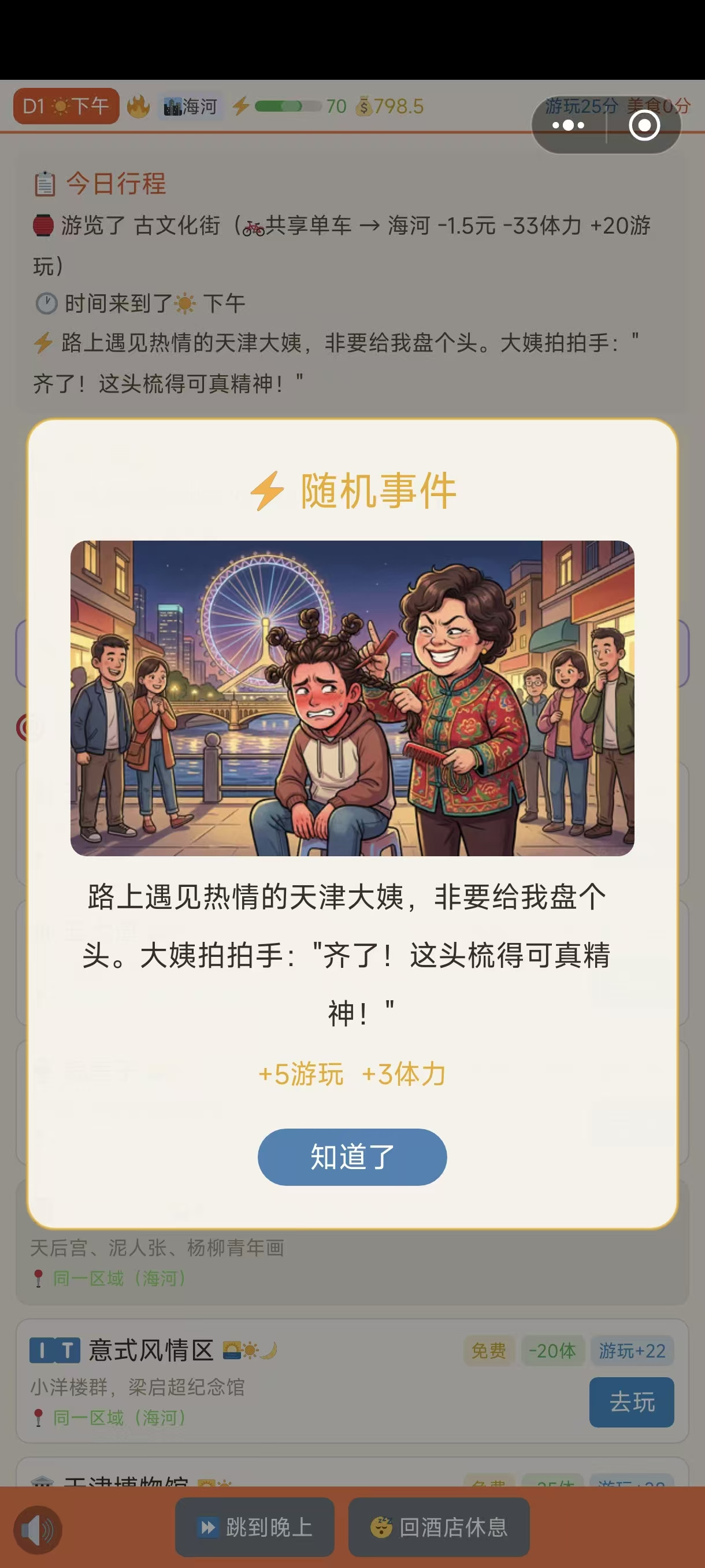Toggle the game sound speaker icon
This screenshot has height=1568, width=705.
tap(38, 1529)
